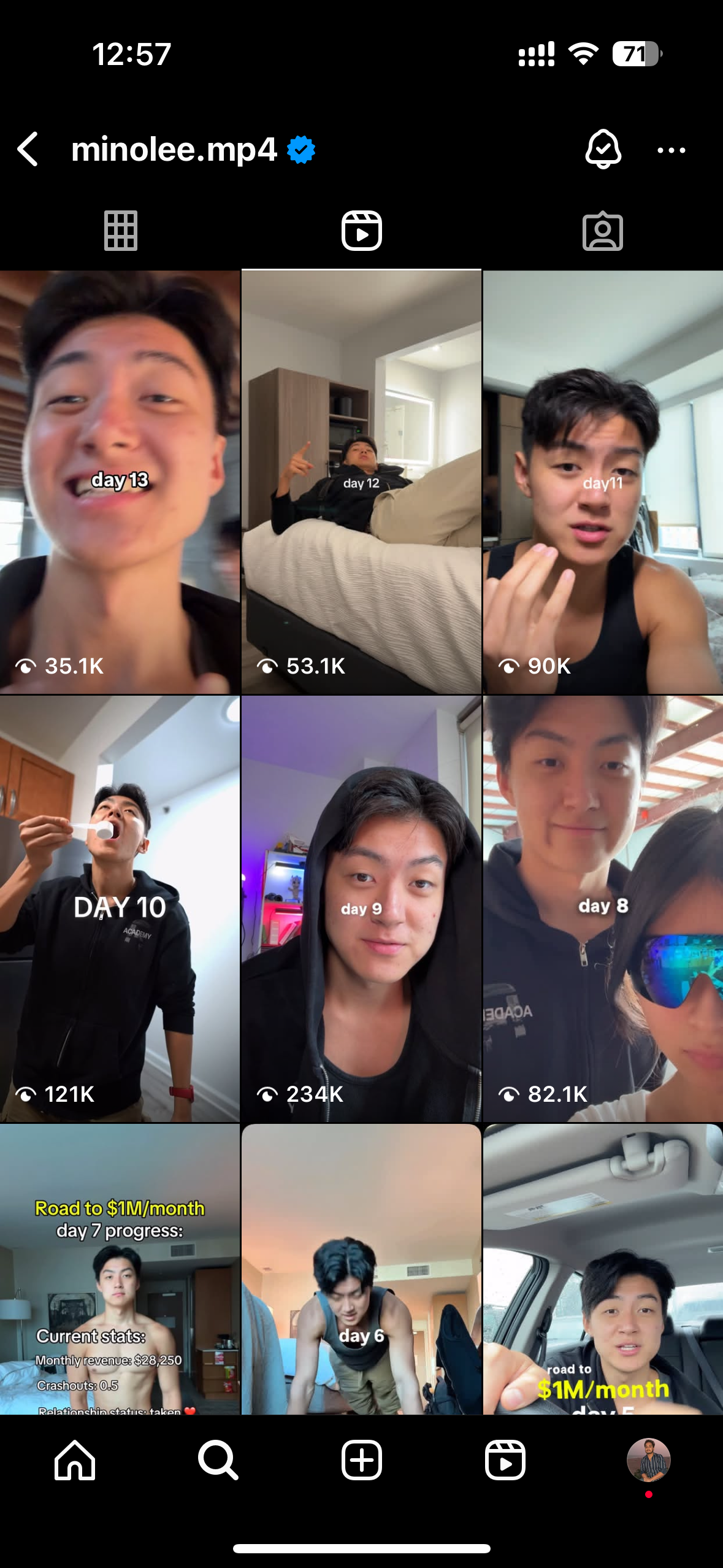
Task: Go to my own profile
Action: click(648, 1460)
